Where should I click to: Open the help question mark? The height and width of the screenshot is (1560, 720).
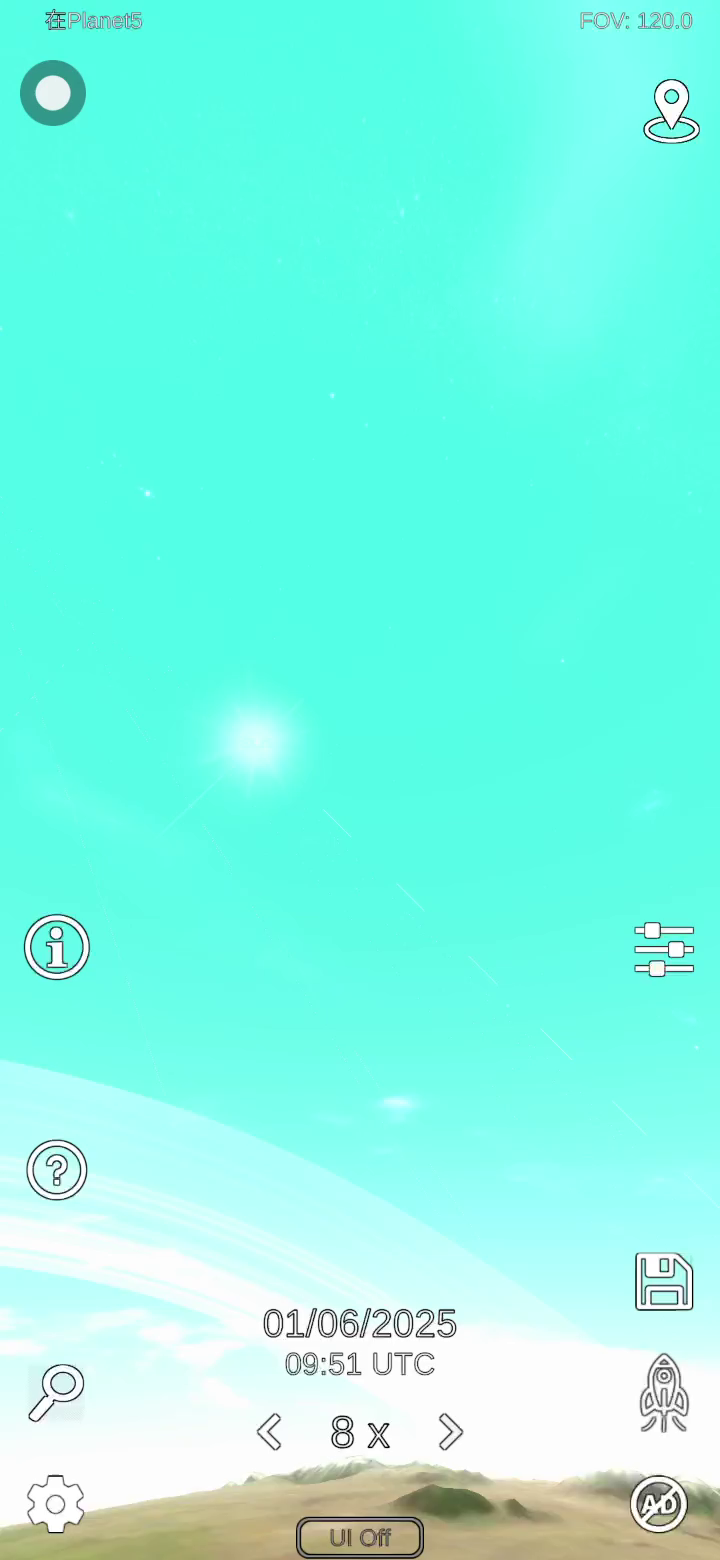[x=57, y=1169]
